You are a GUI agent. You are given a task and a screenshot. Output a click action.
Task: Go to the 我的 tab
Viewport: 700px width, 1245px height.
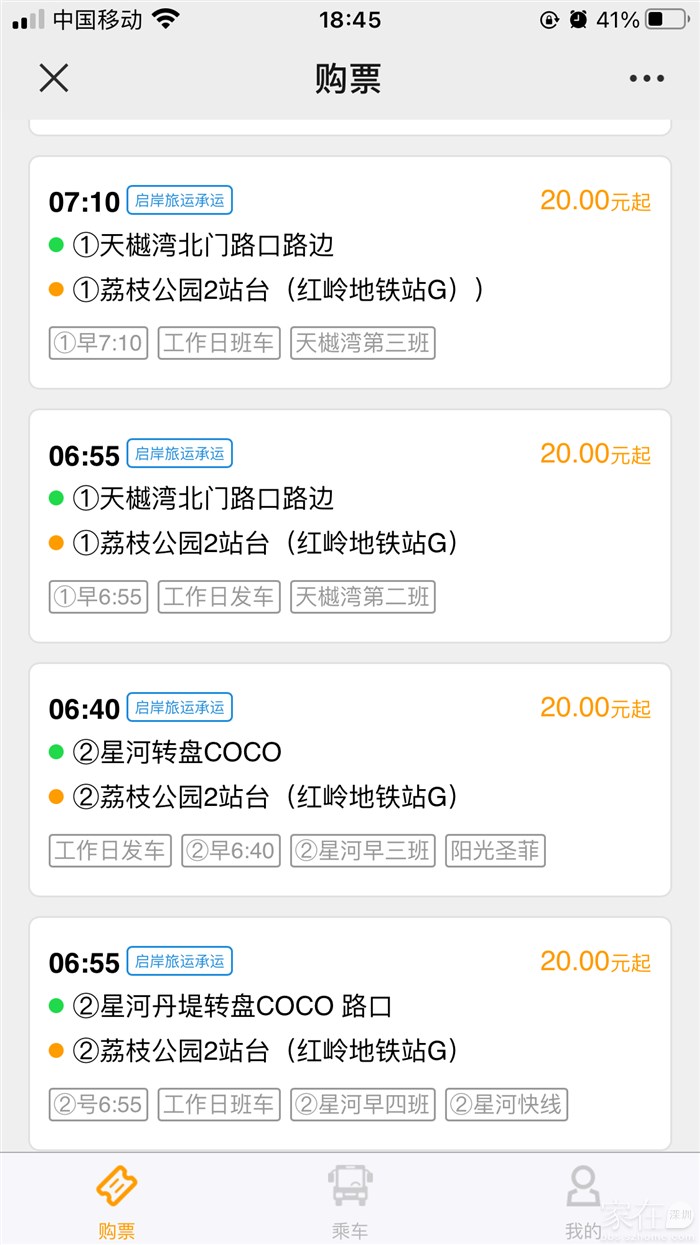tap(582, 1200)
